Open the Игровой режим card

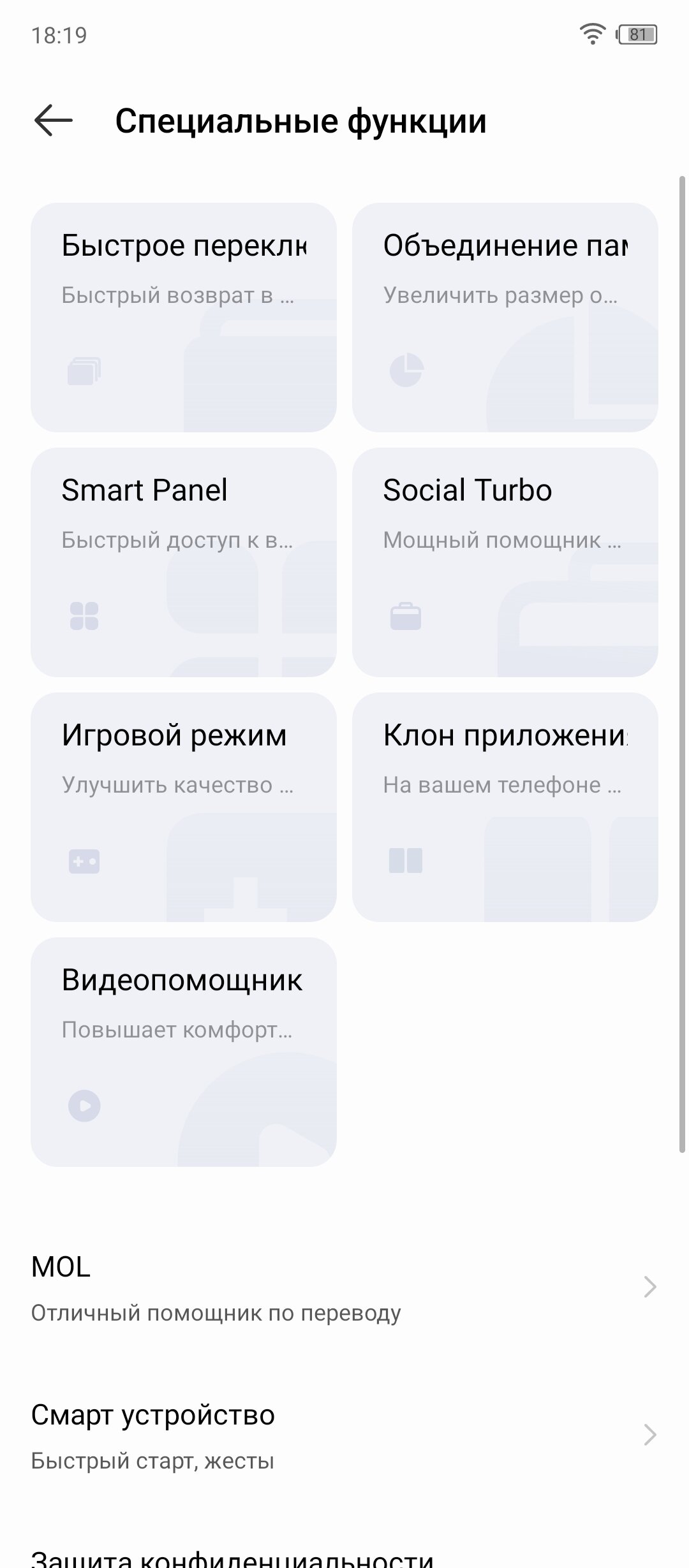pos(184,807)
